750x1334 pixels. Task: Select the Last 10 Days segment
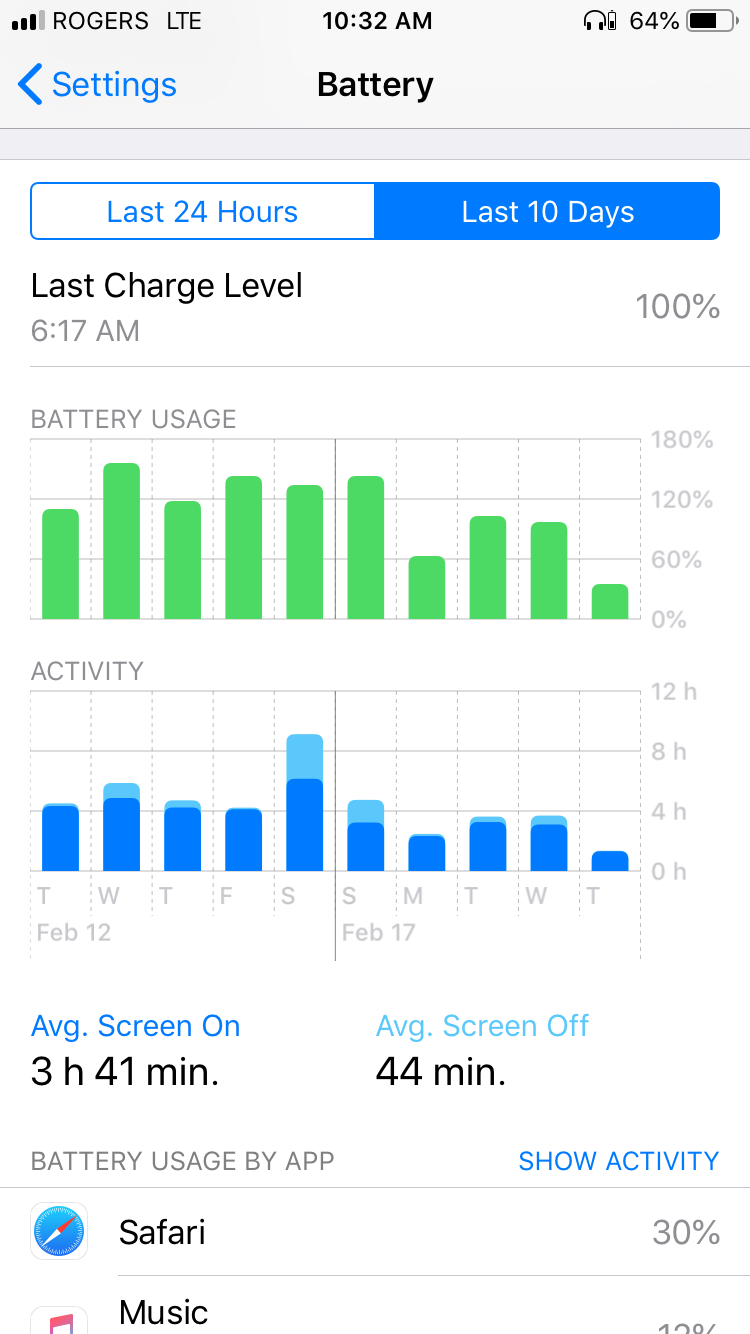pyautogui.click(x=547, y=211)
